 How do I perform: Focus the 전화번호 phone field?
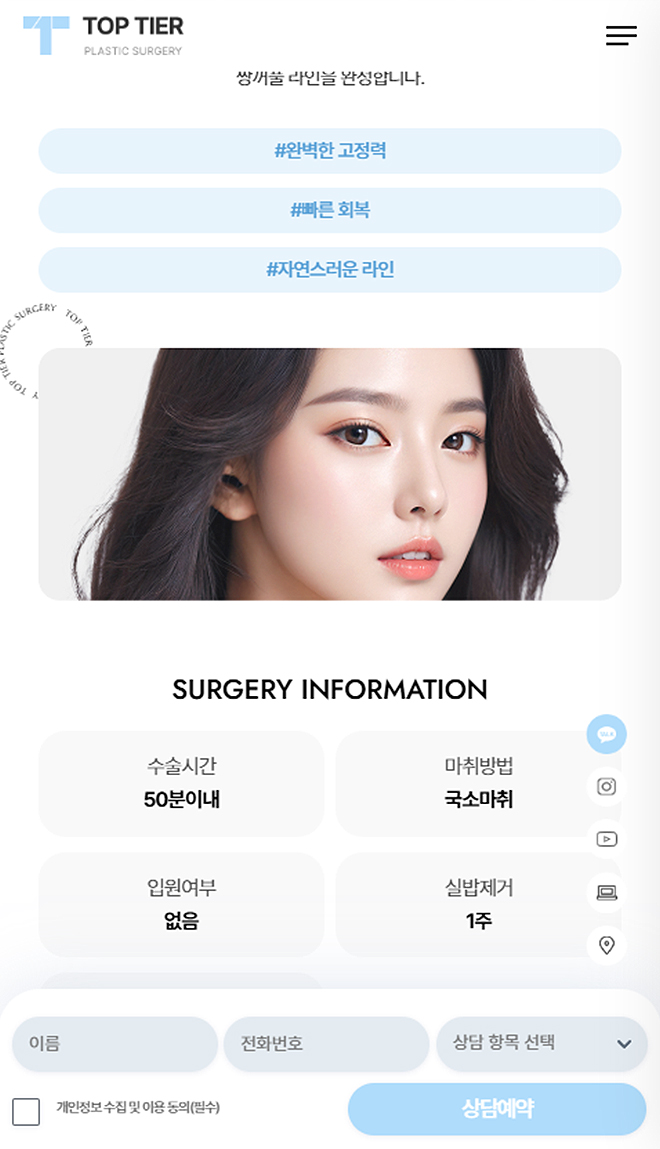tap(326, 1044)
